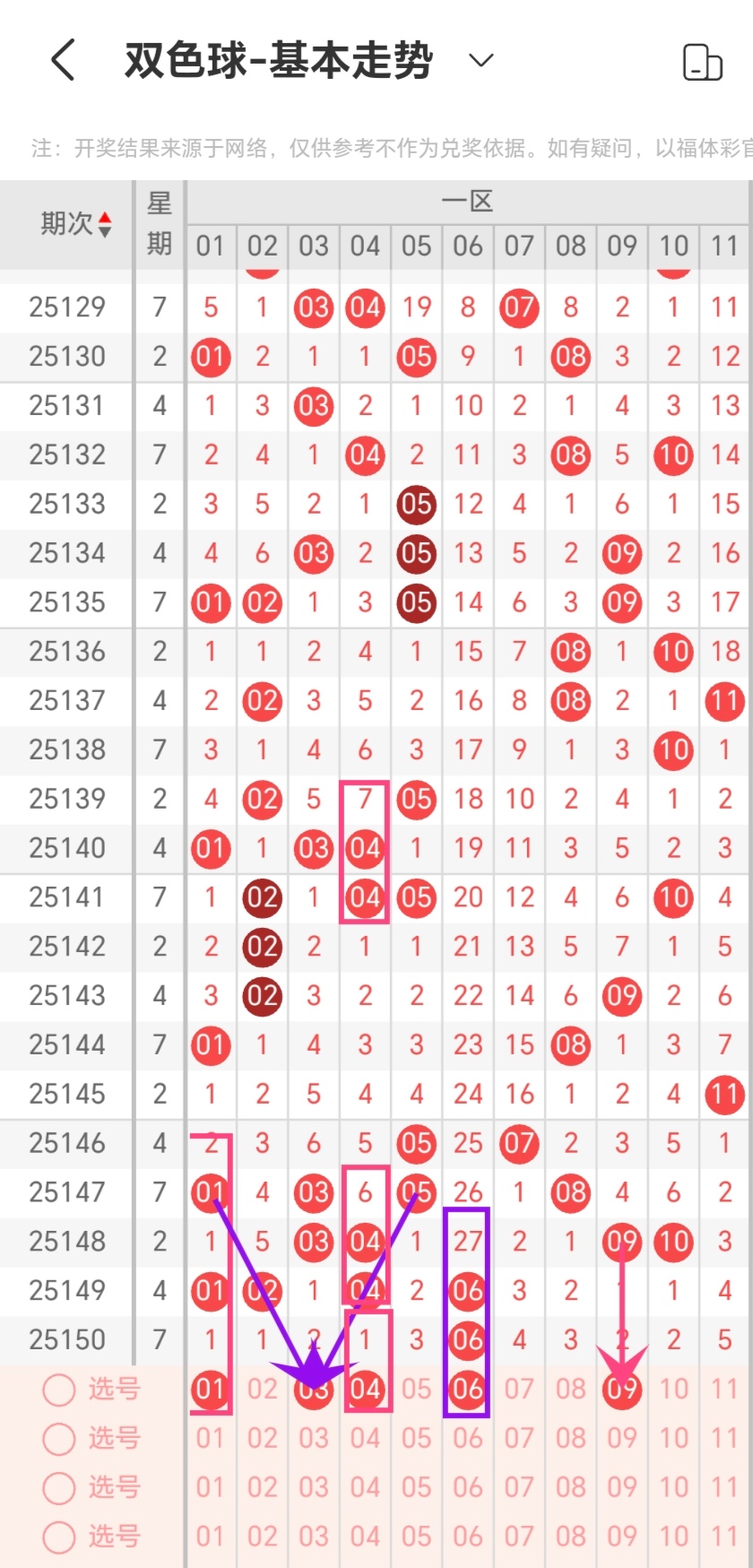This screenshot has height=1568, width=753.
Task: Deselect highlighted ball 09 in the 选号 row
Action: pos(621,1389)
